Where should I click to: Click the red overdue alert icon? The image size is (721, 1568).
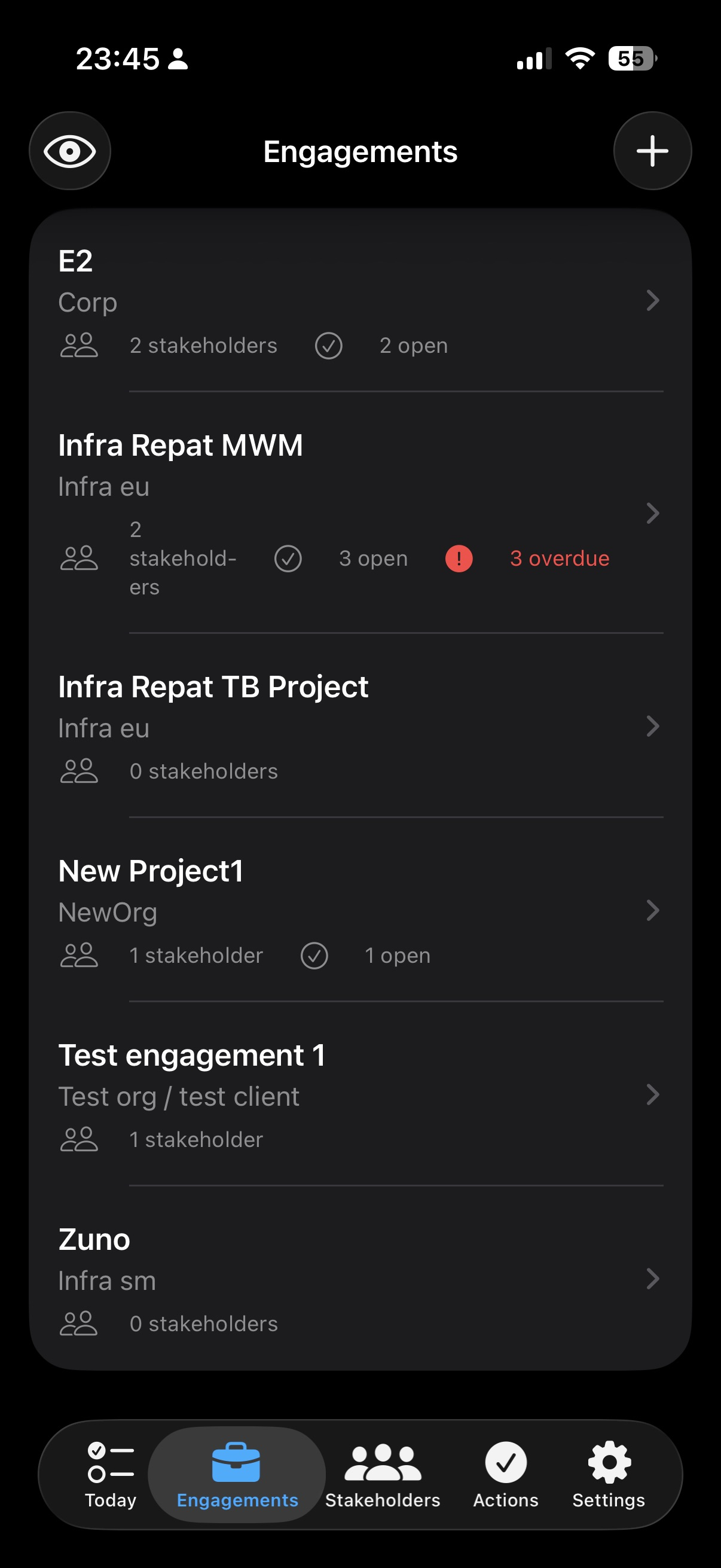(458, 558)
